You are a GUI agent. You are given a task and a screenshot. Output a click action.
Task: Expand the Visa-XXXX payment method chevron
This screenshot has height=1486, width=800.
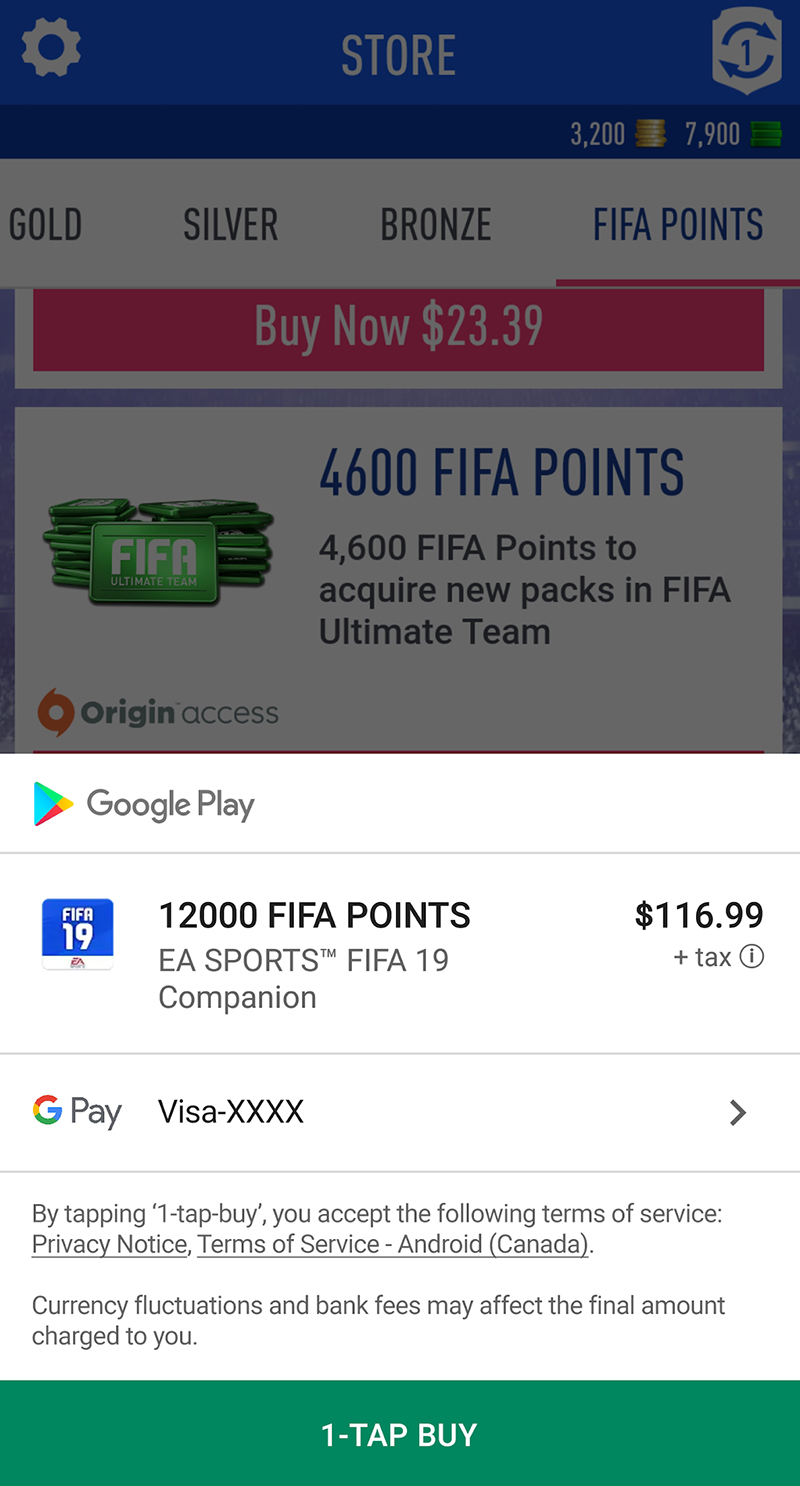737,1112
